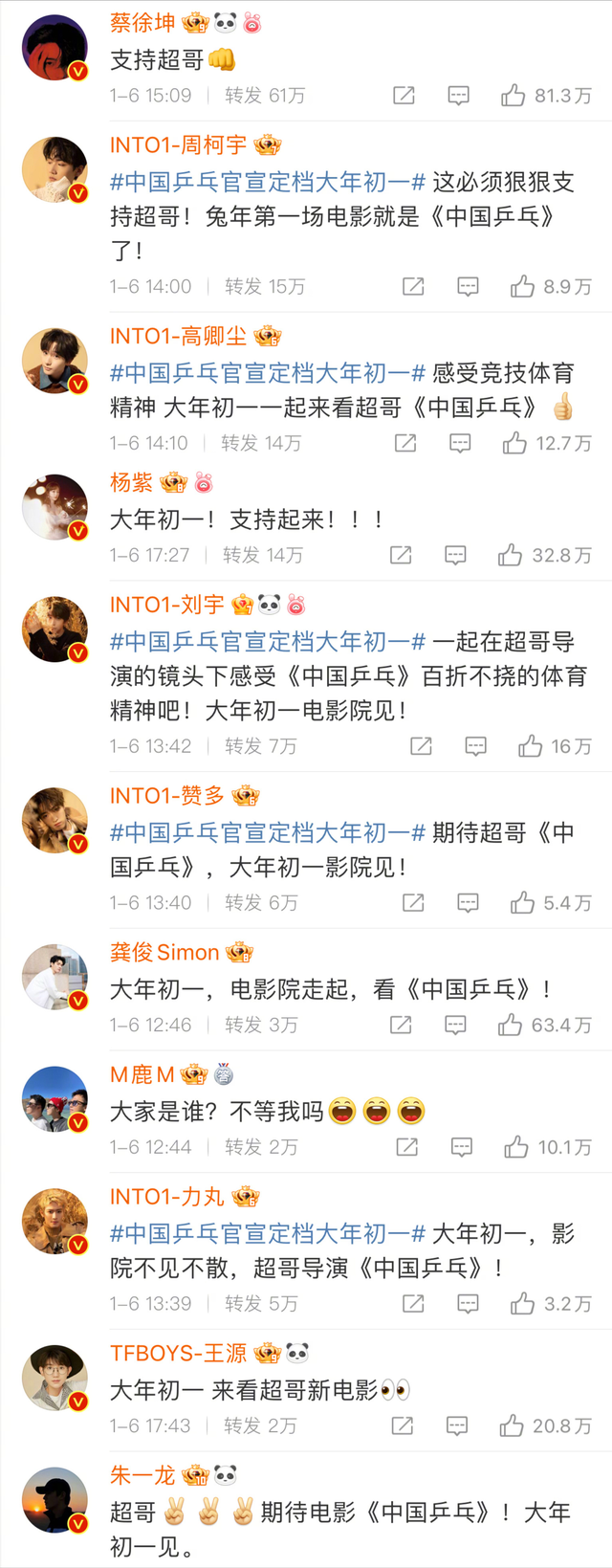The image size is (612, 1568).
Task: Repost INTO1-周柯宇's comment
Action: [x=413, y=286]
